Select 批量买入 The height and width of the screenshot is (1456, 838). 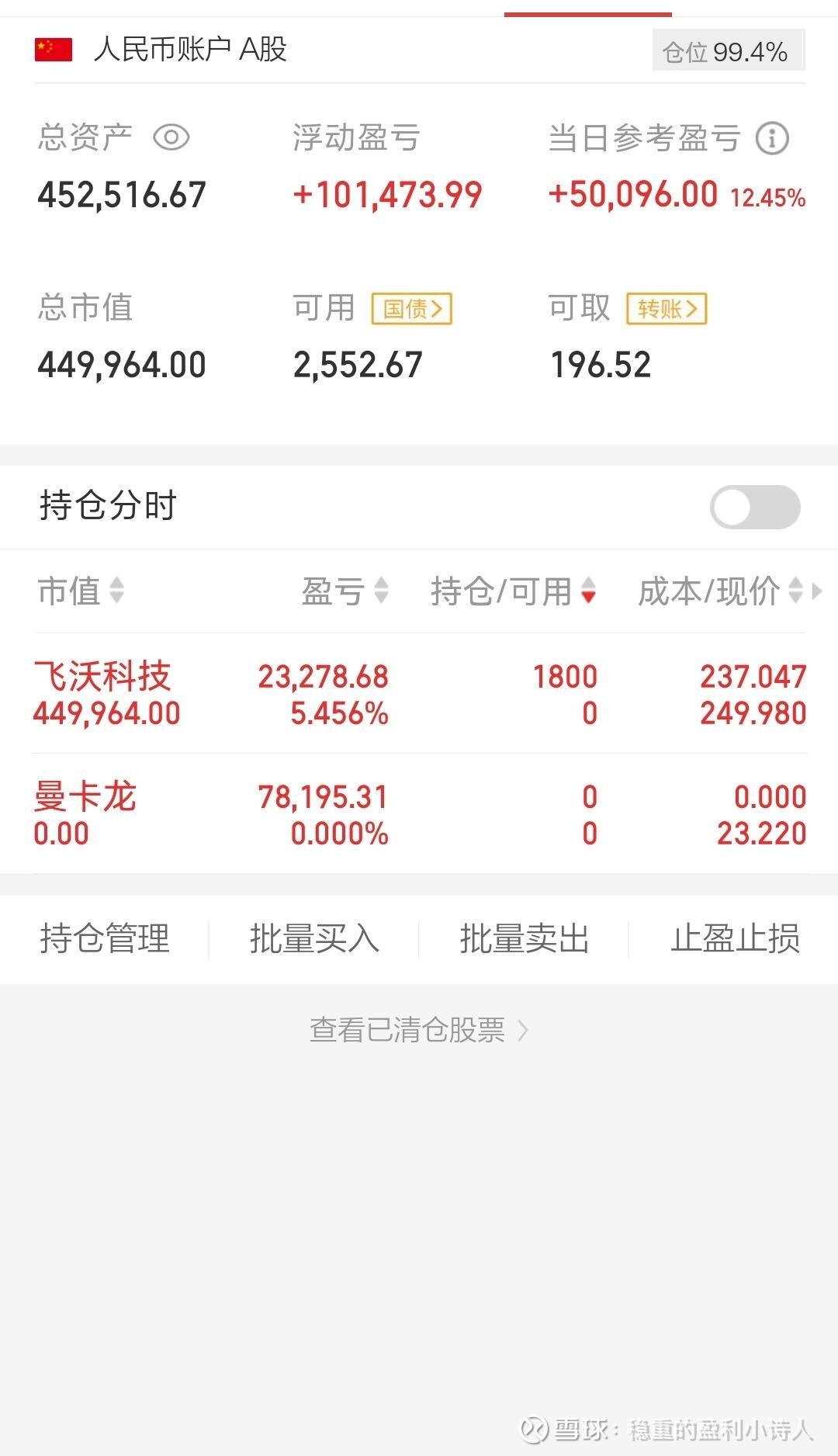(314, 938)
